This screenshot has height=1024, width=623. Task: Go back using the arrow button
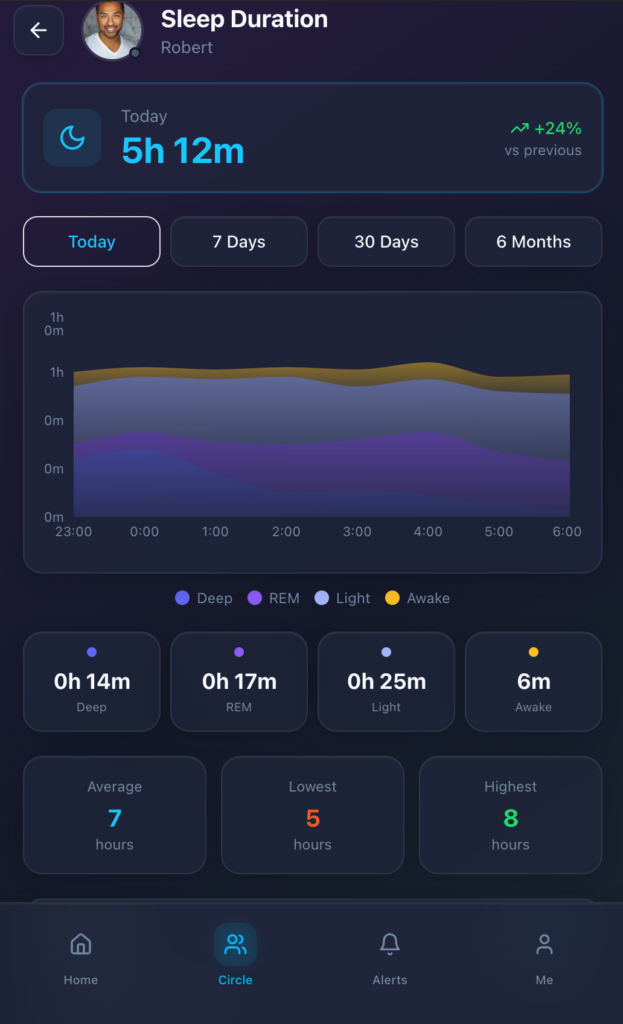(38, 31)
